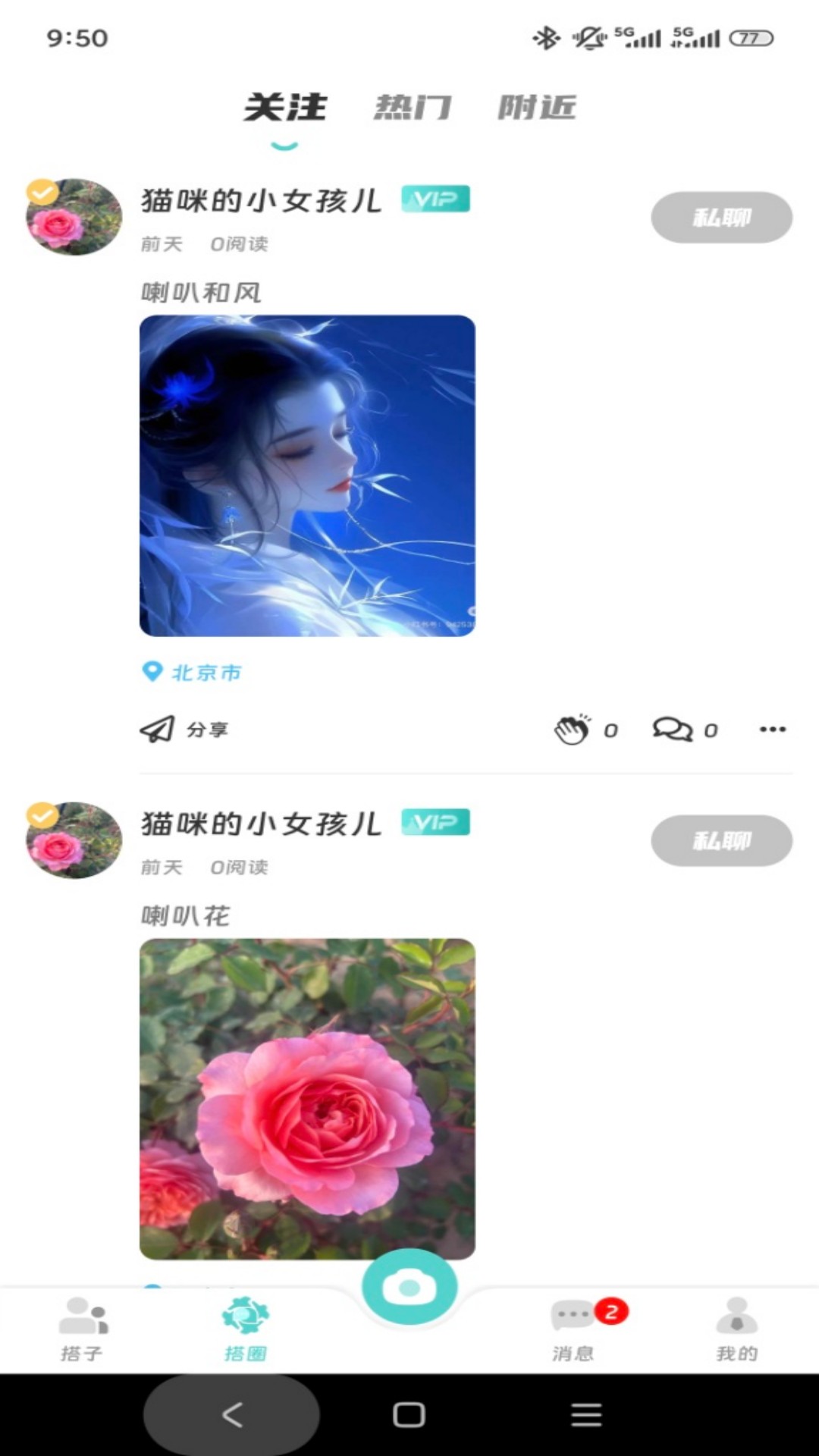Open the pink rose photo in 喇叭花 post
This screenshot has width=819, height=1456.
point(307,1098)
